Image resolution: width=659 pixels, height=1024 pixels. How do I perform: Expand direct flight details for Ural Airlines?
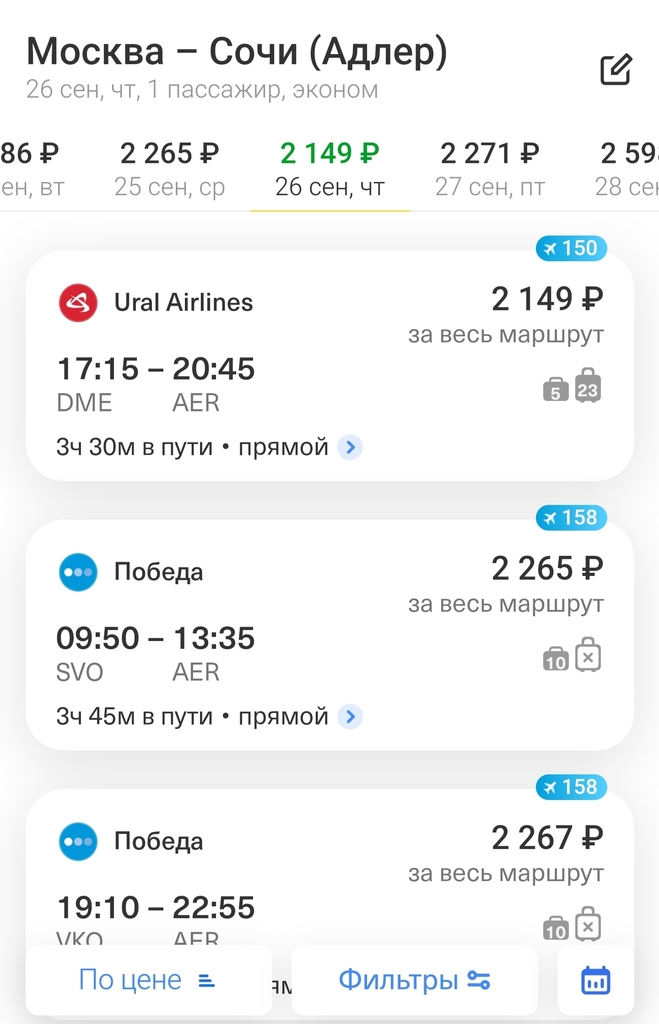pos(349,447)
